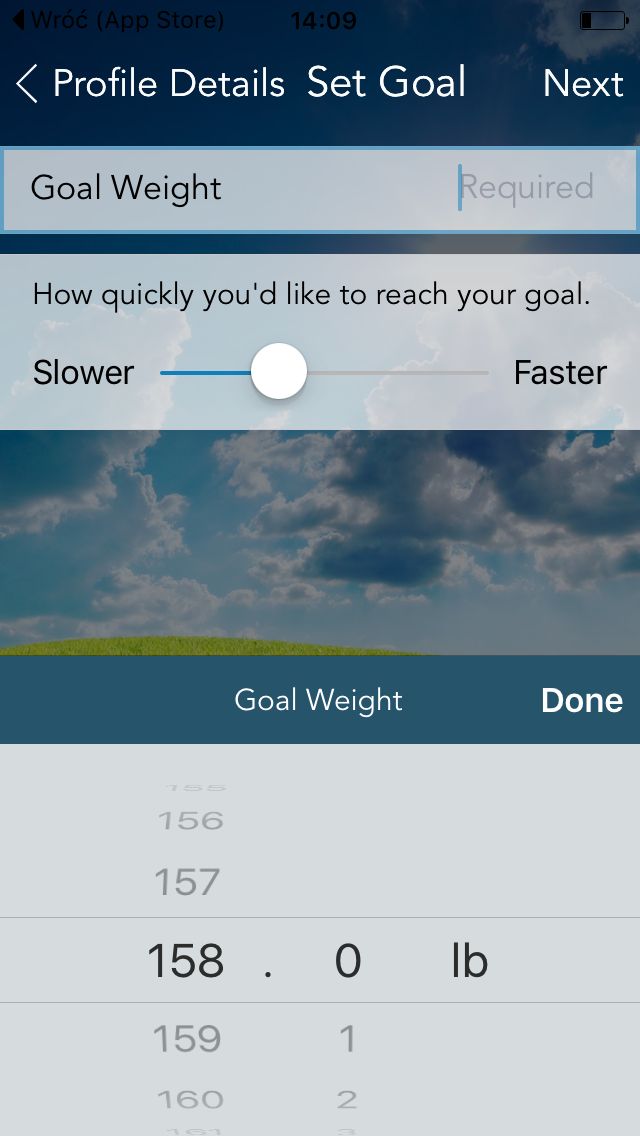Return to App Store via Wróć
Screen dimensions: 640x1136
[119, 20]
